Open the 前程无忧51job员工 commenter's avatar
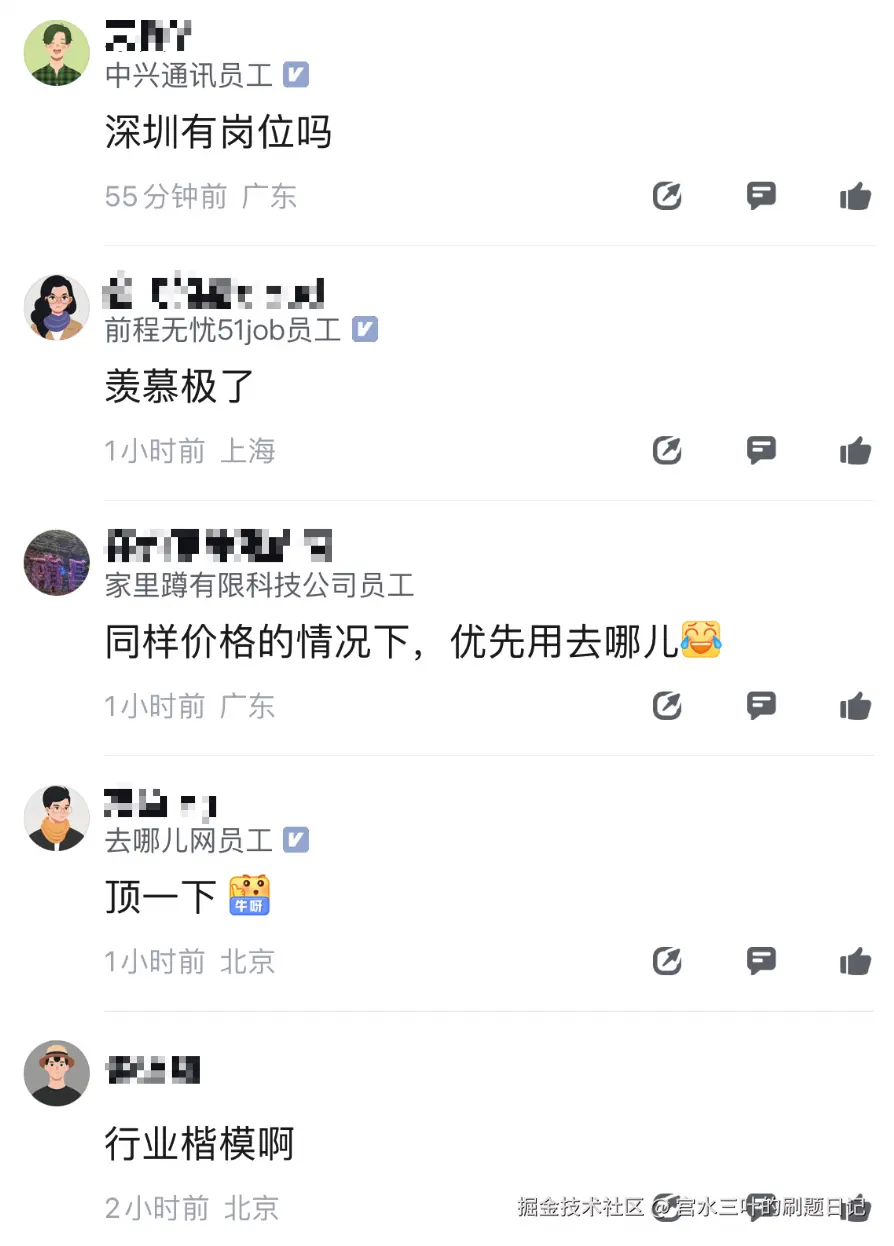Image resolution: width=894 pixels, height=1246 pixels. point(57,308)
